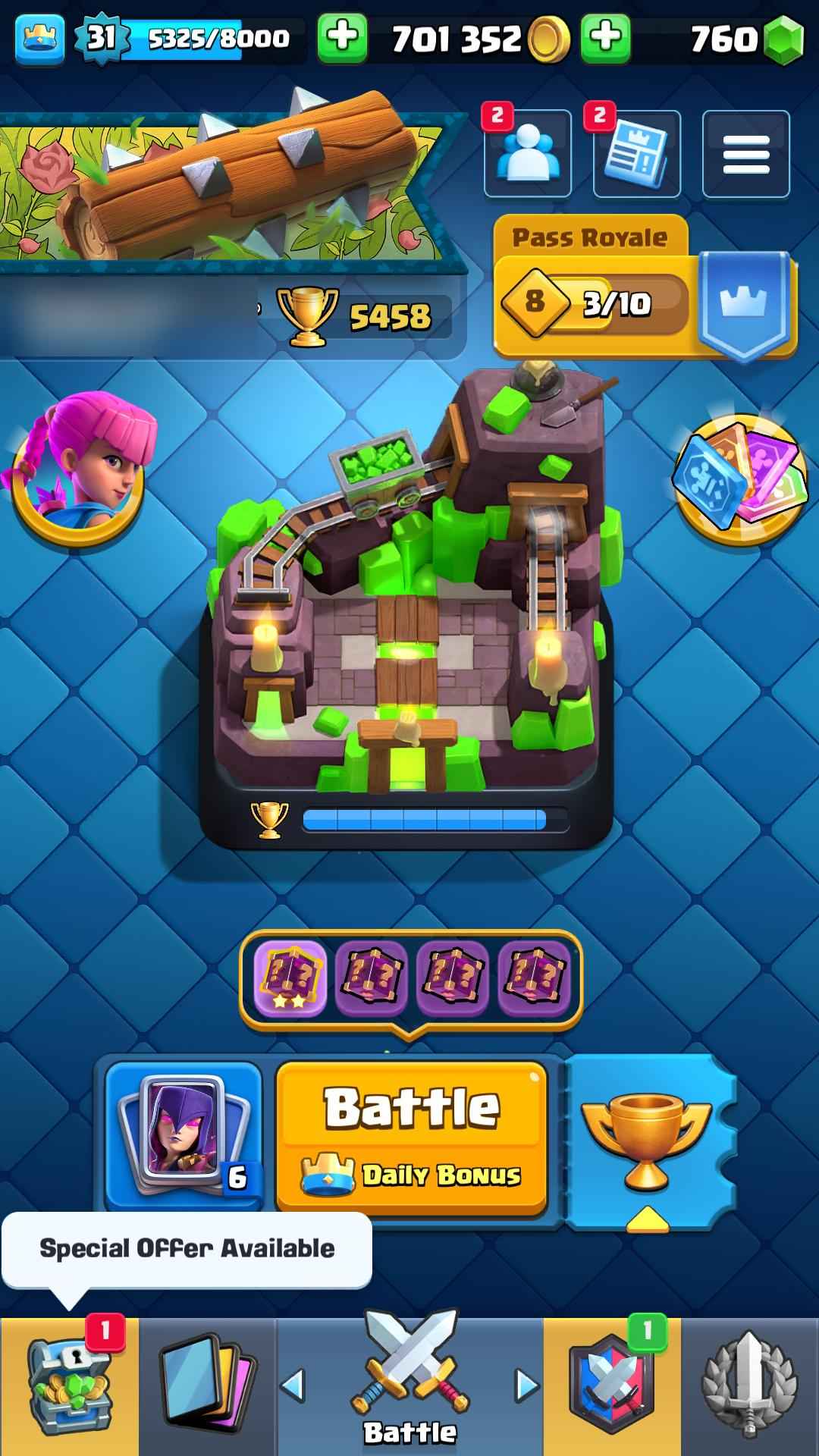The height and width of the screenshot is (1456, 819).
Task: Open the news feed icon
Action: [x=637, y=154]
